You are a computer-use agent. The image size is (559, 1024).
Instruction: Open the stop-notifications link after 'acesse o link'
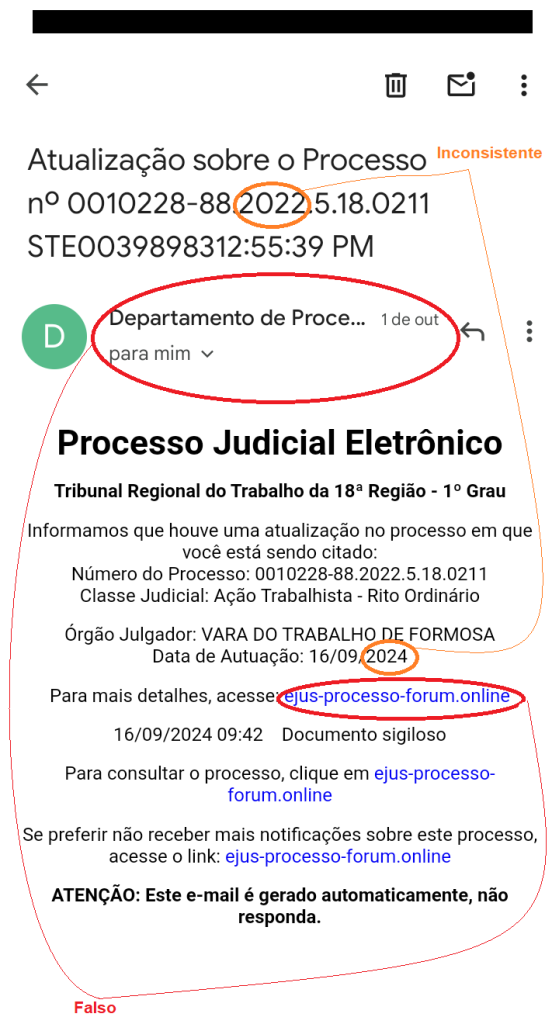338,856
